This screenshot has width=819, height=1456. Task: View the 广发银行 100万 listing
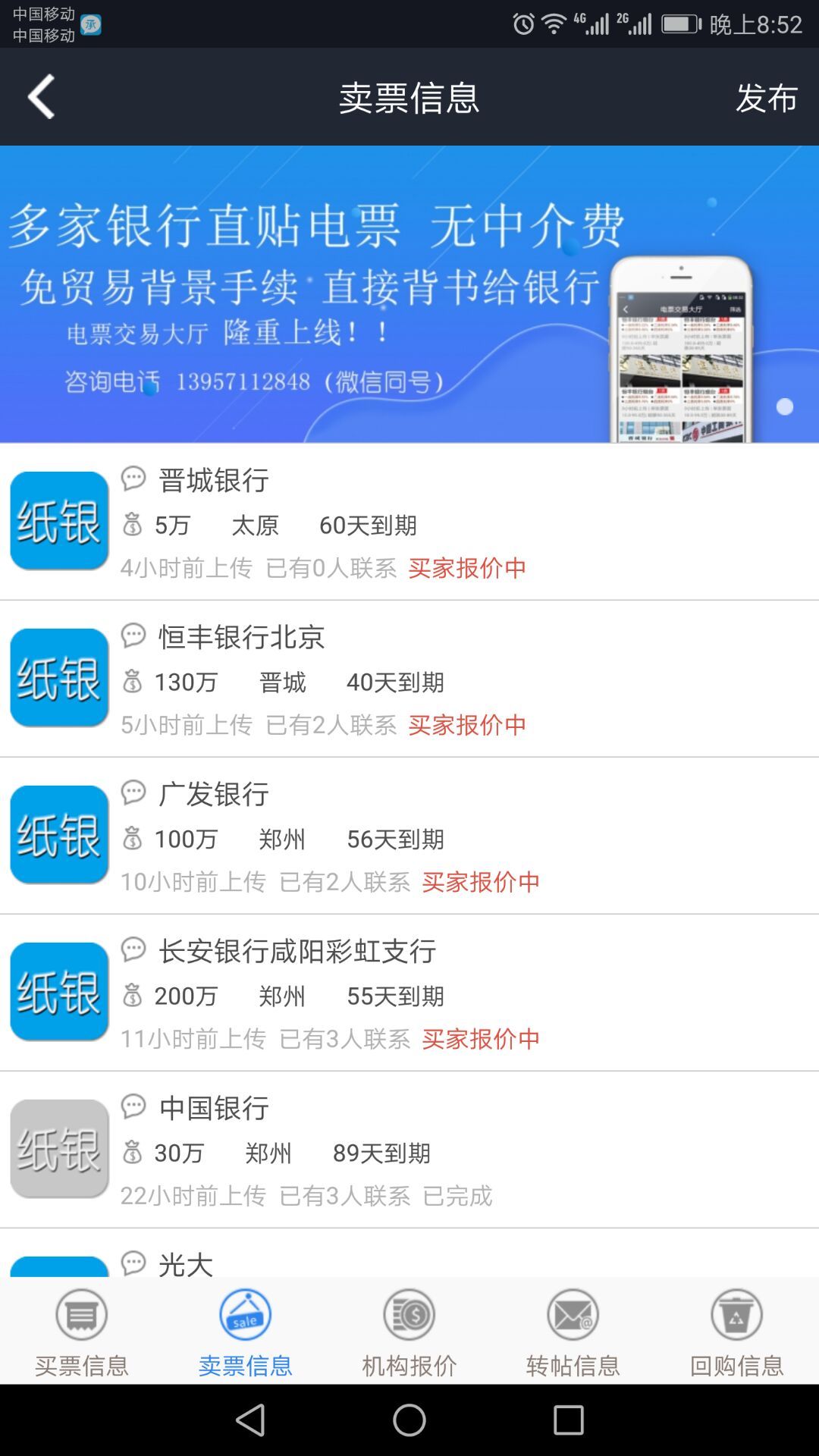409,836
